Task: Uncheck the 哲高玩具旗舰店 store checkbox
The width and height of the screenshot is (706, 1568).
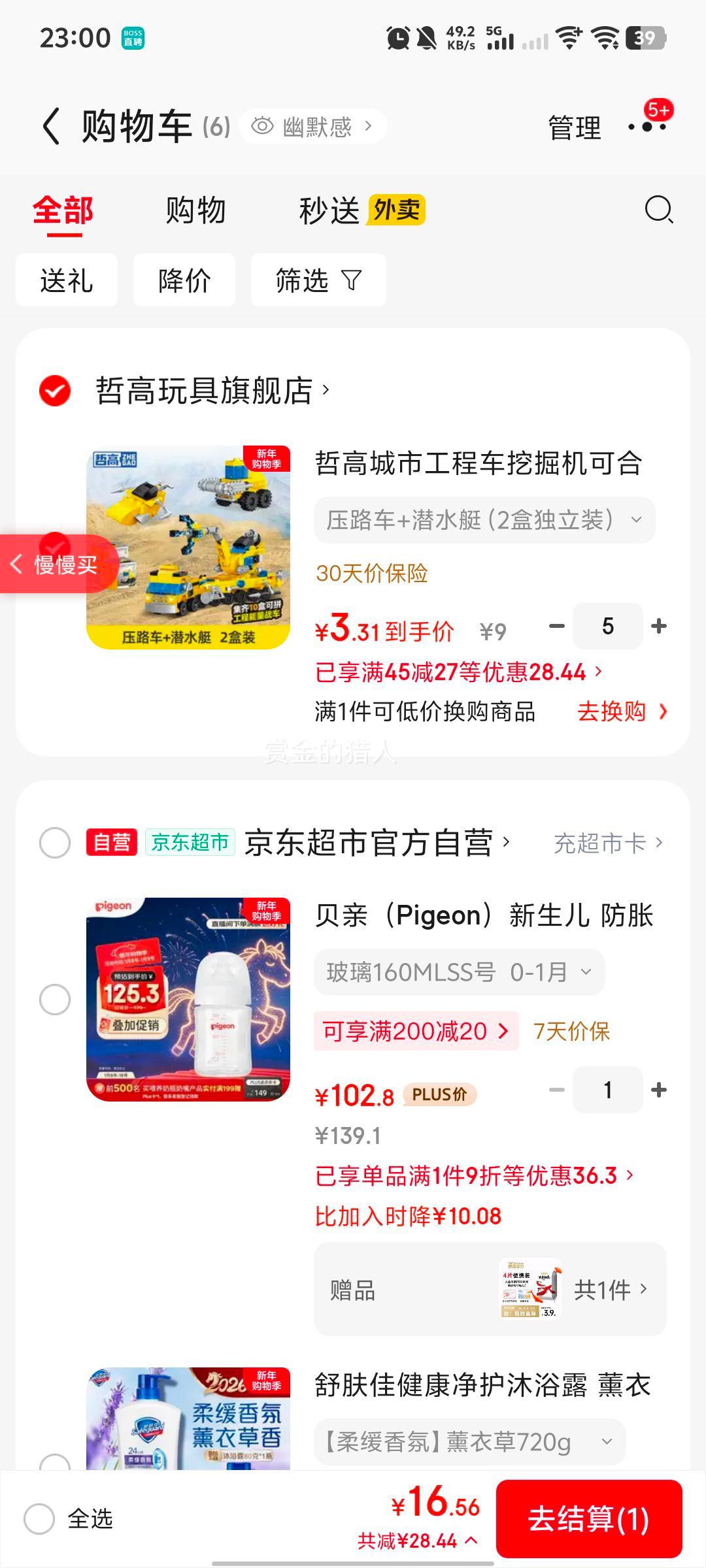Action: [55, 391]
